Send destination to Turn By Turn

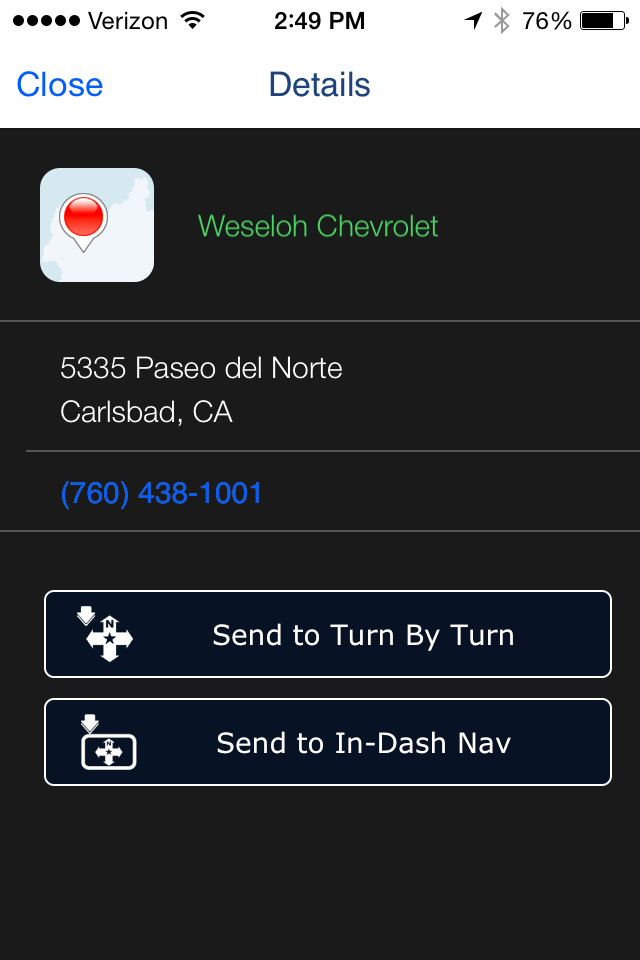[x=327, y=635]
